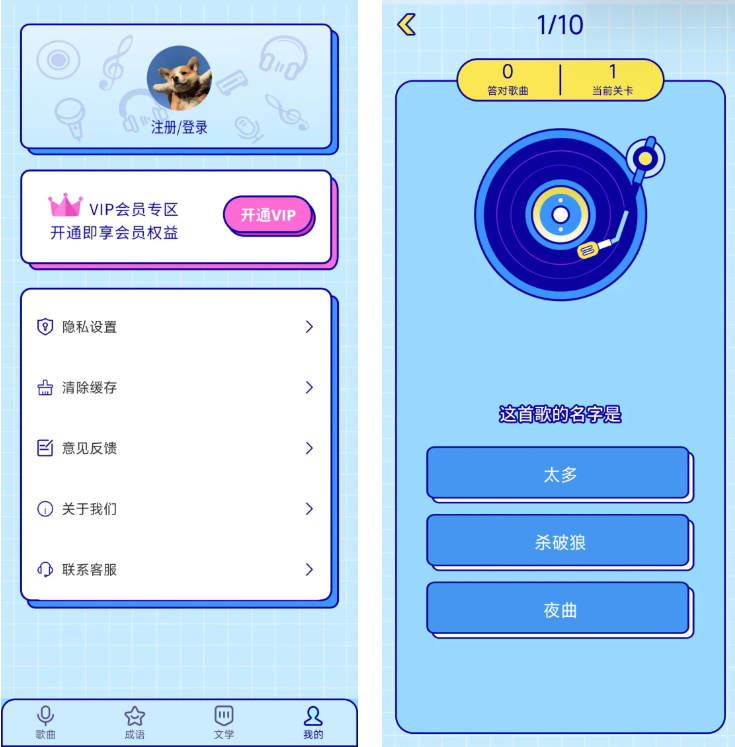Choose 太多 as the song name
The height and width of the screenshot is (747, 735).
[x=558, y=474]
